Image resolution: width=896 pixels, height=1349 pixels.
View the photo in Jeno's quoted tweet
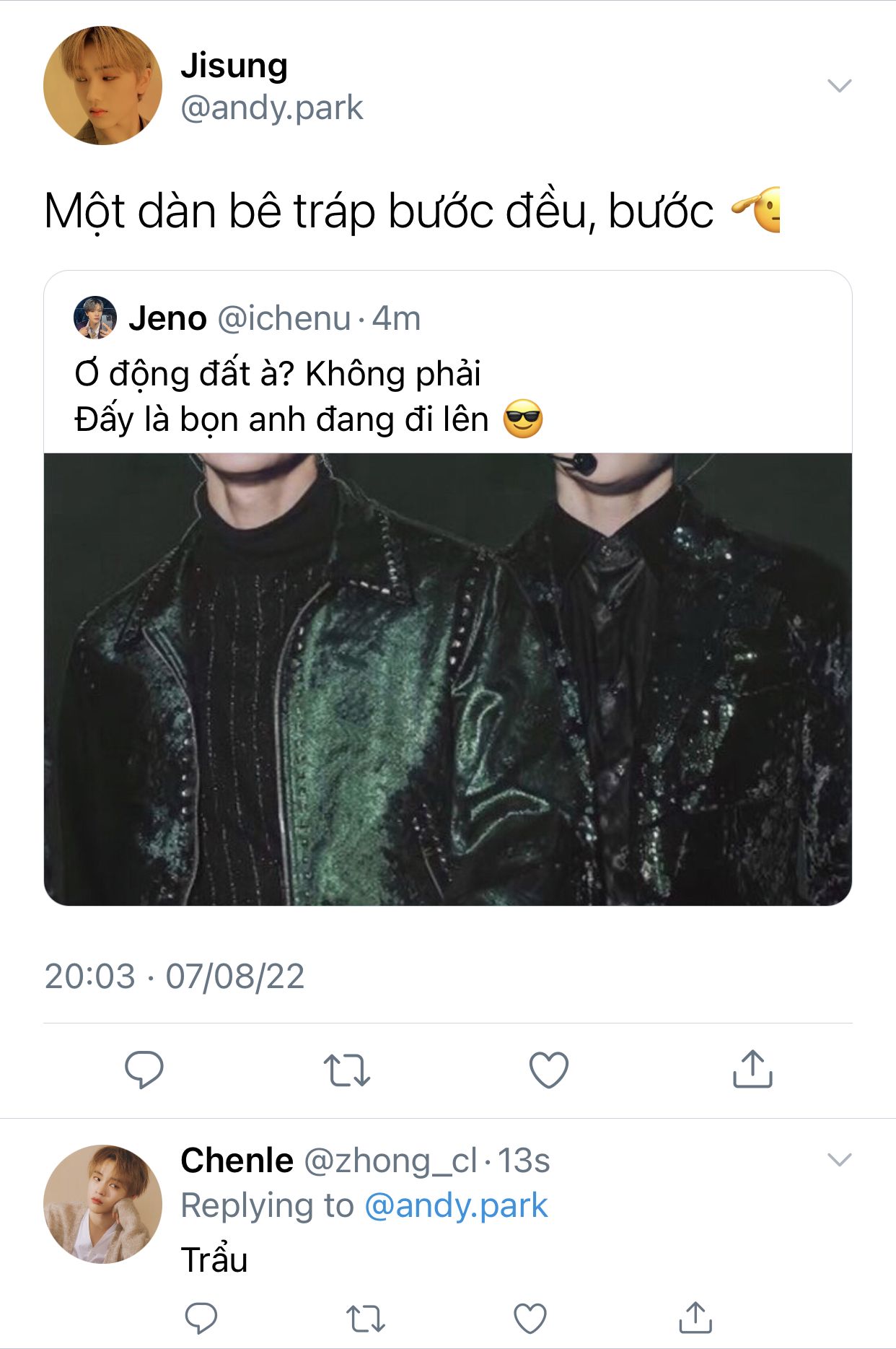tap(447, 678)
